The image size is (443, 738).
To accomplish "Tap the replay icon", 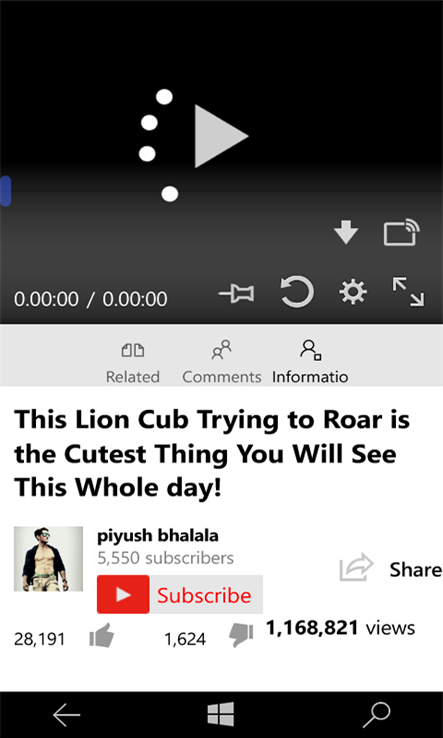I will pyautogui.click(x=297, y=292).
